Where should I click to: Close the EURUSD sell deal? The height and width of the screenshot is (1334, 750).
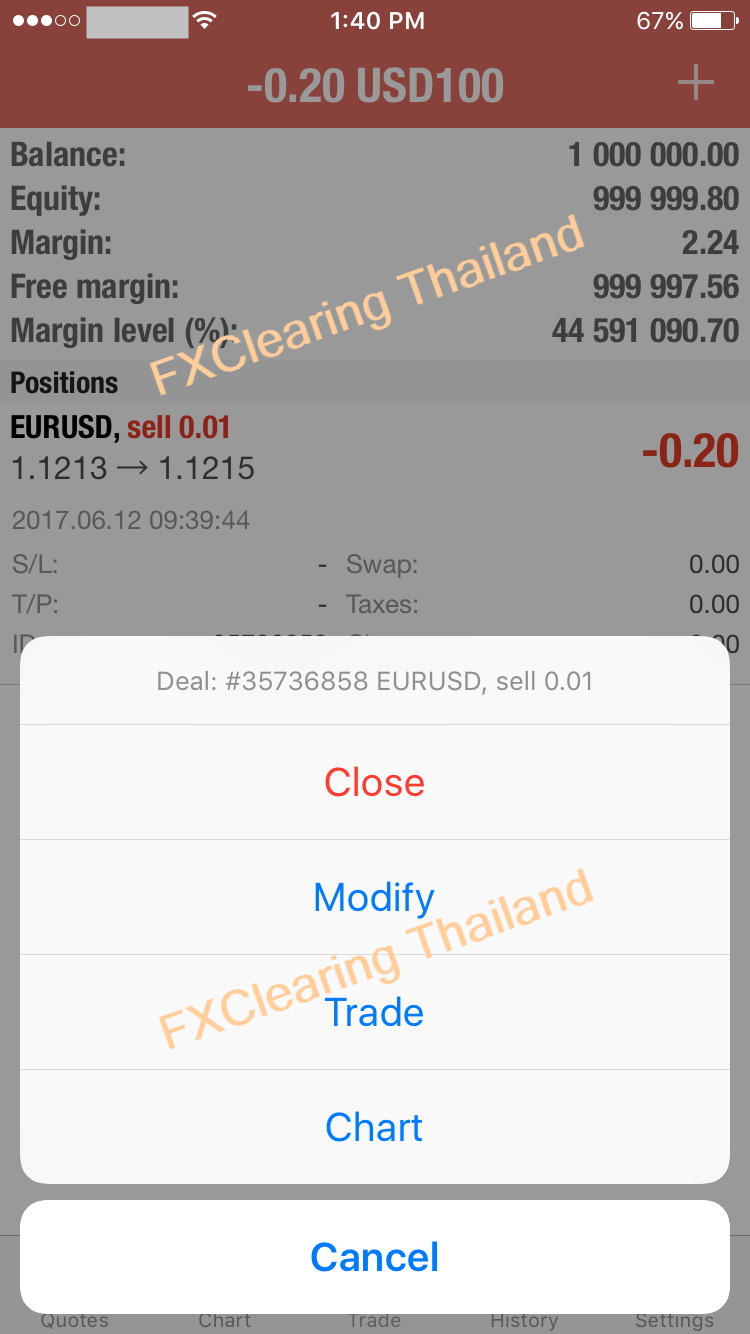pyautogui.click(x=374, y=782)
